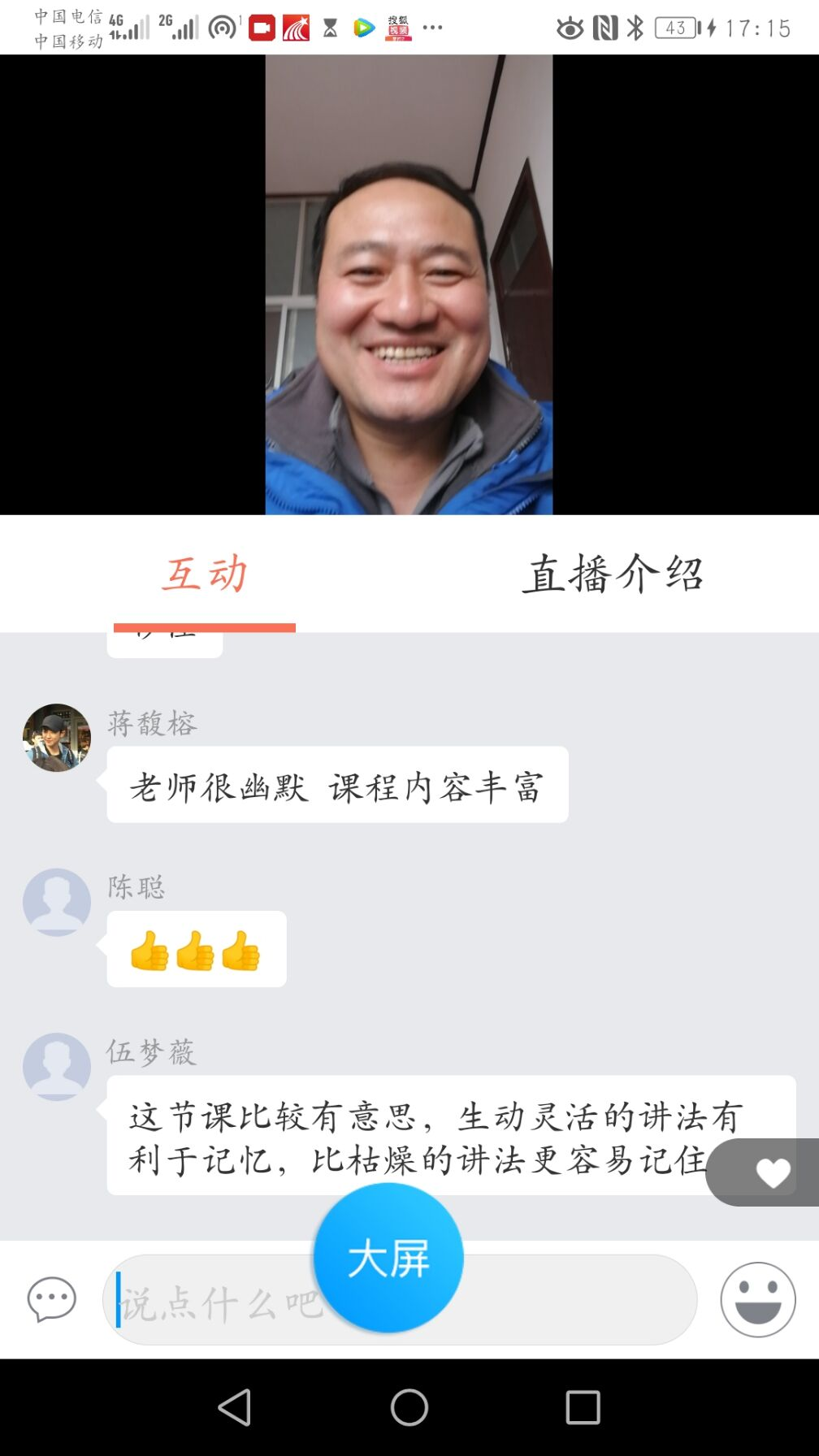
Task: Open 蒋馥榕's profile avatar
Action: tap(57, 738)
